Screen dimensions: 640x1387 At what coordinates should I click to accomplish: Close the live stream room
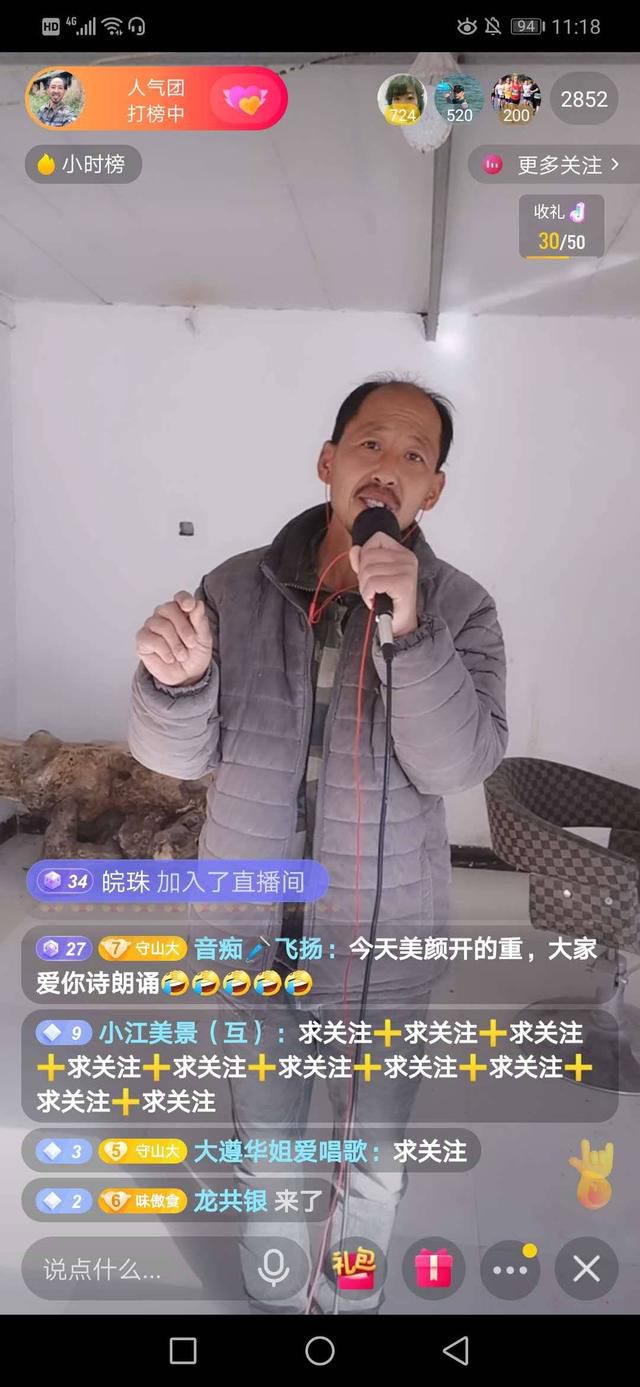pos(587,1269)
